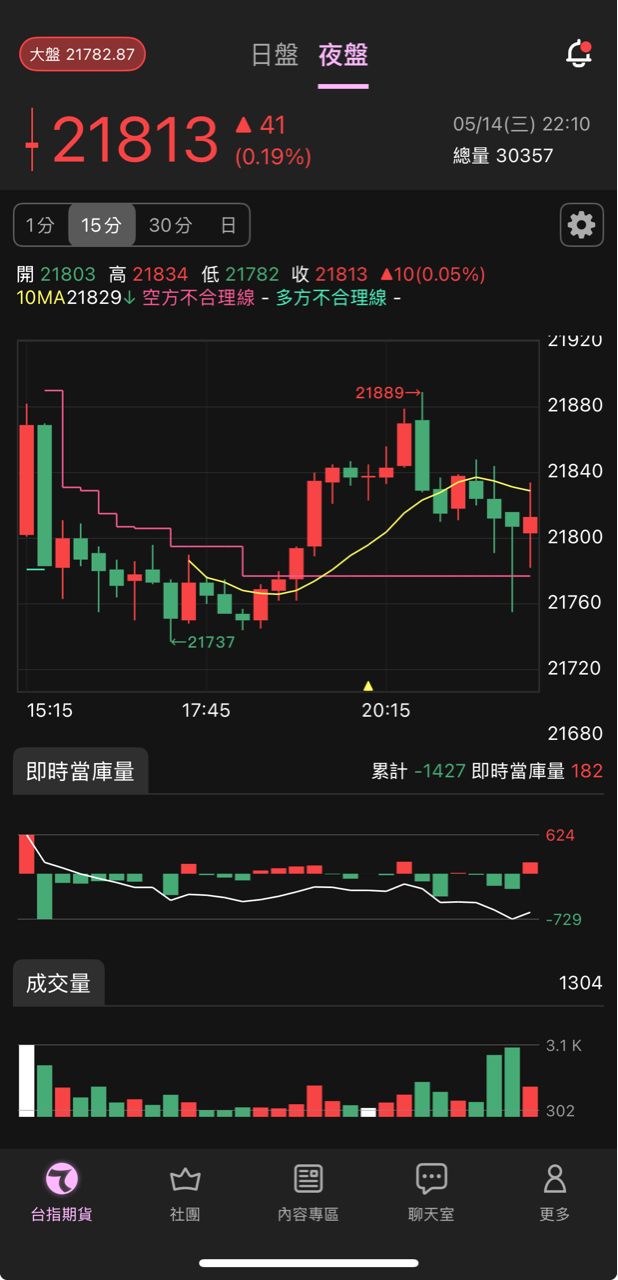Open chart settings gear
The image size is (618, 1280).
coord(581,225)
